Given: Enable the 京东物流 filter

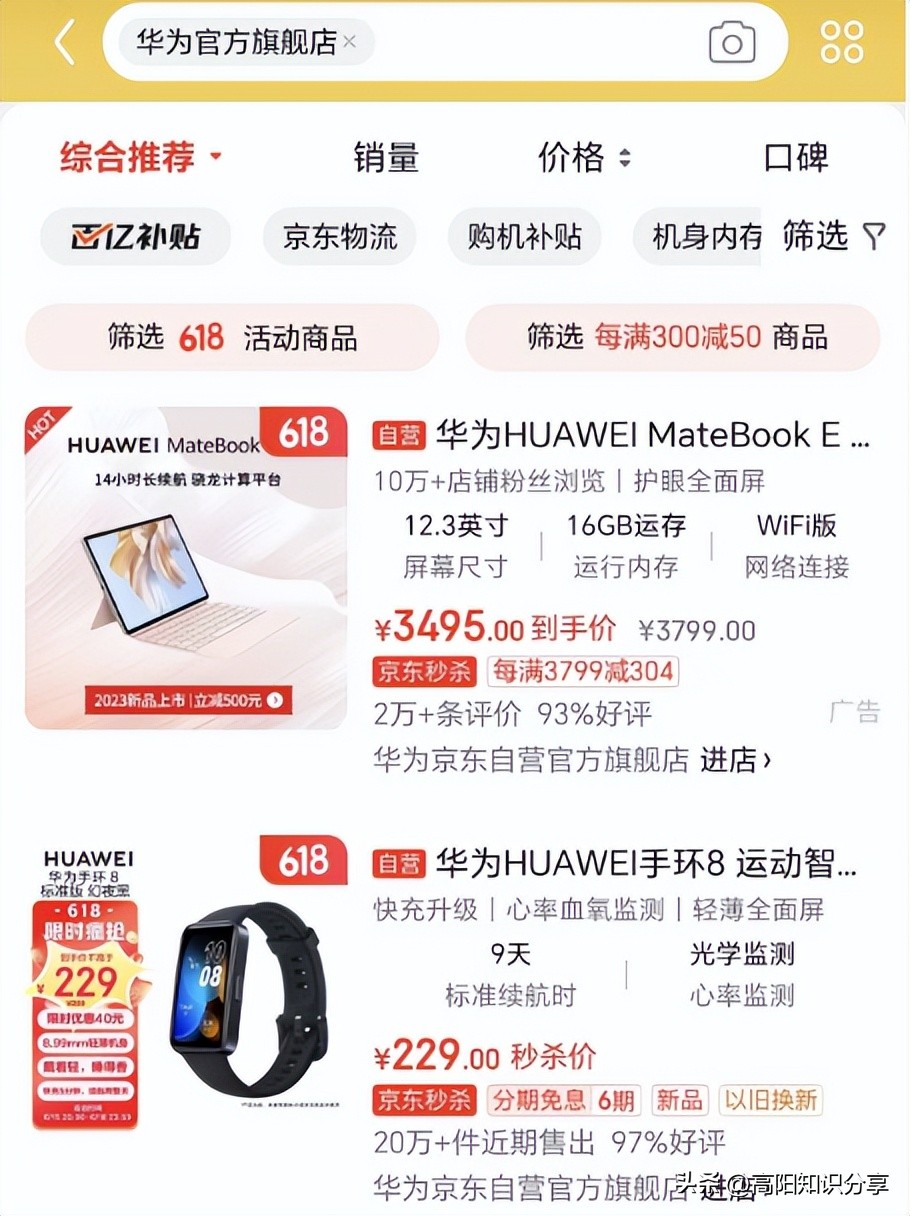Looking at the screenshot, I should tap(339, 237).
